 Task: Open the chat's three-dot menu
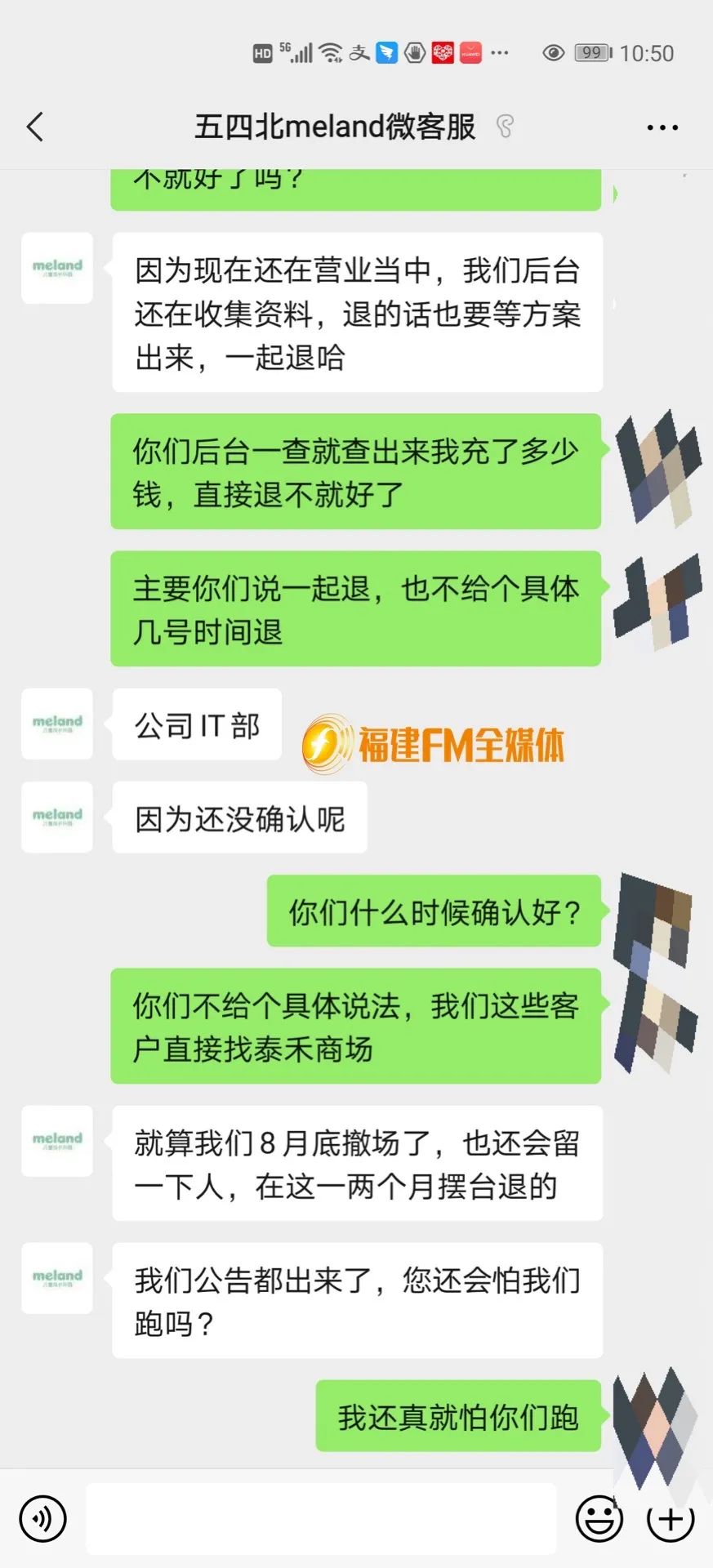662,127
